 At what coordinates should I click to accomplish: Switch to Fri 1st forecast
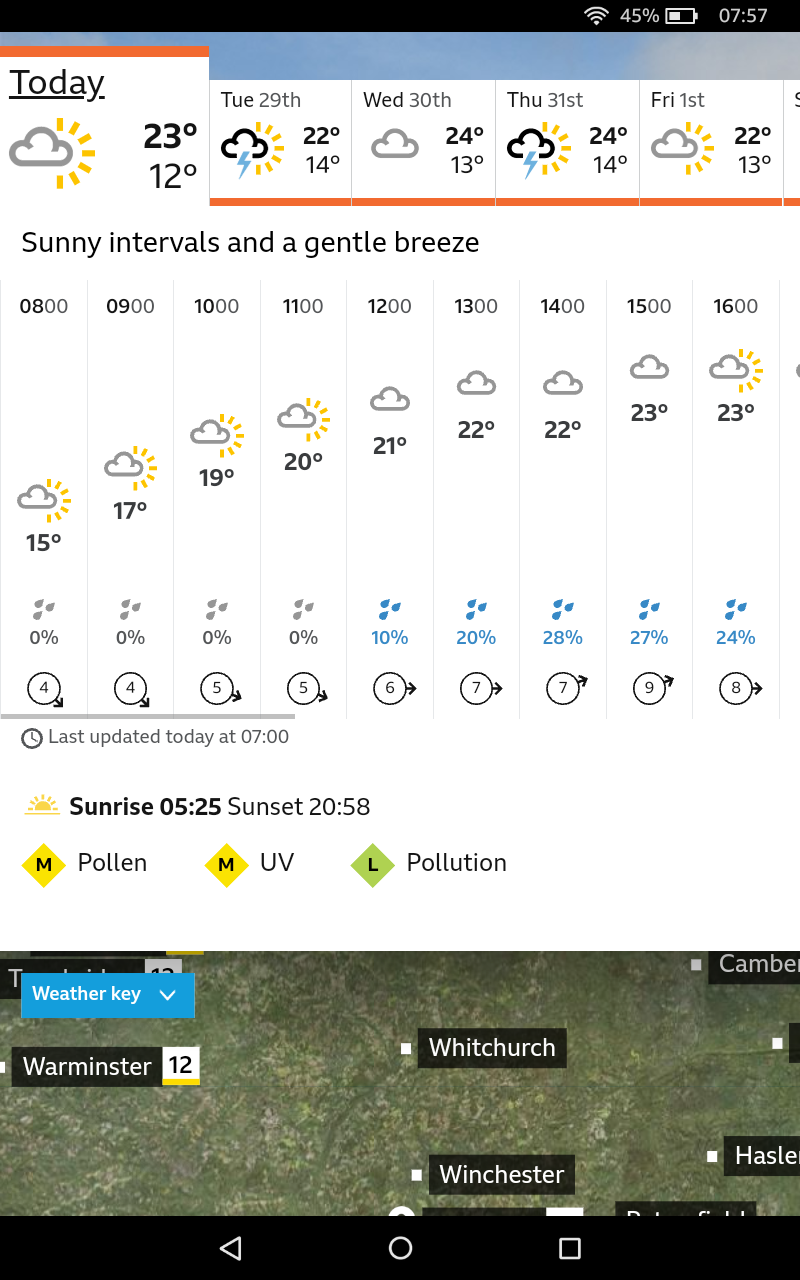click(710, 142)
